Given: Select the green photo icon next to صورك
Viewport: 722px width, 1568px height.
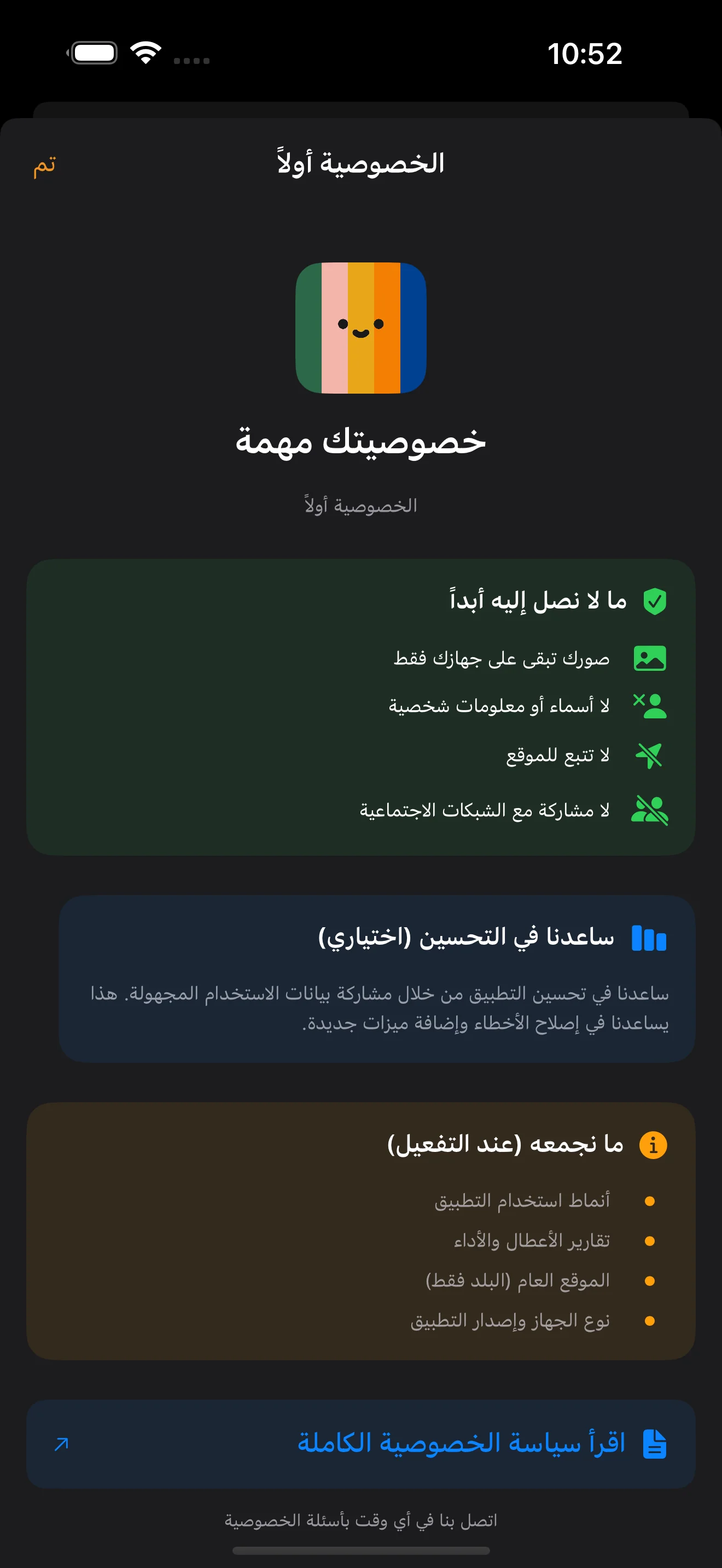Looking at the screenshot, I should [651, 658].
